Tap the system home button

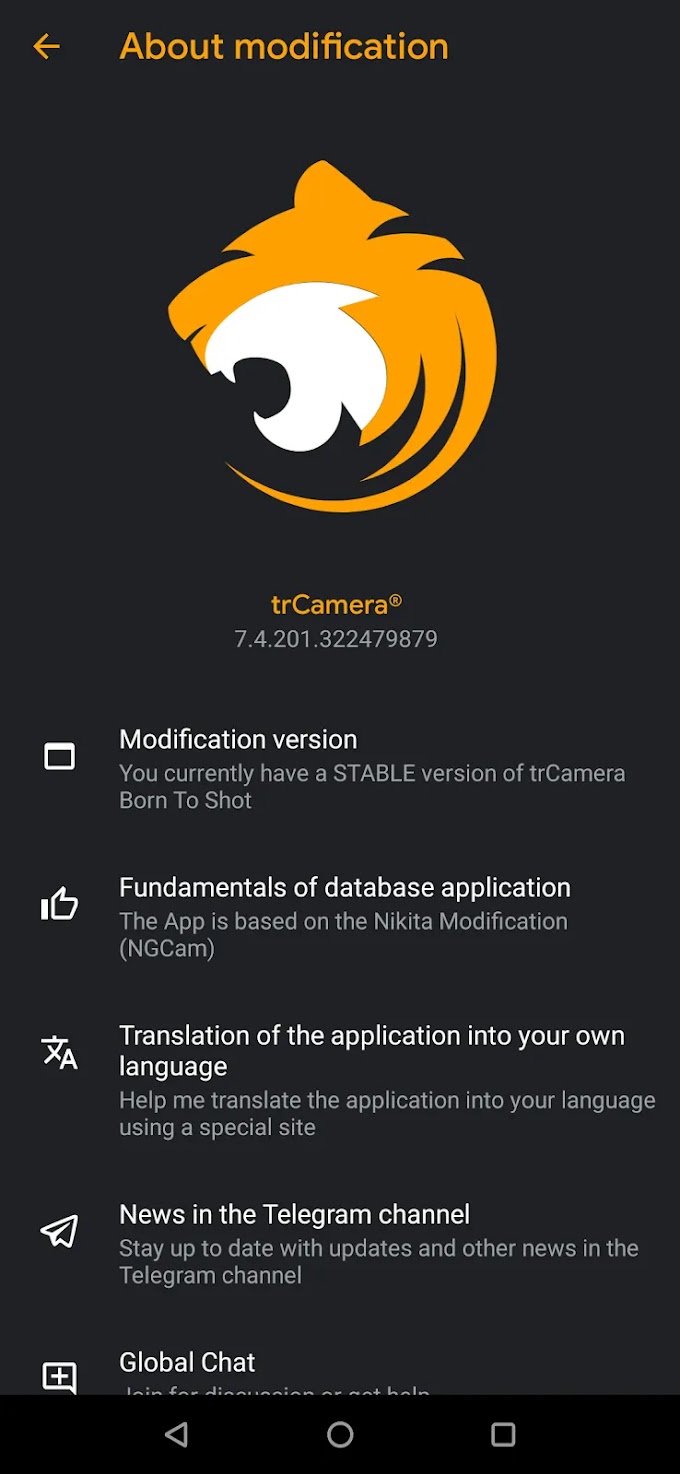coord(340,1435)
